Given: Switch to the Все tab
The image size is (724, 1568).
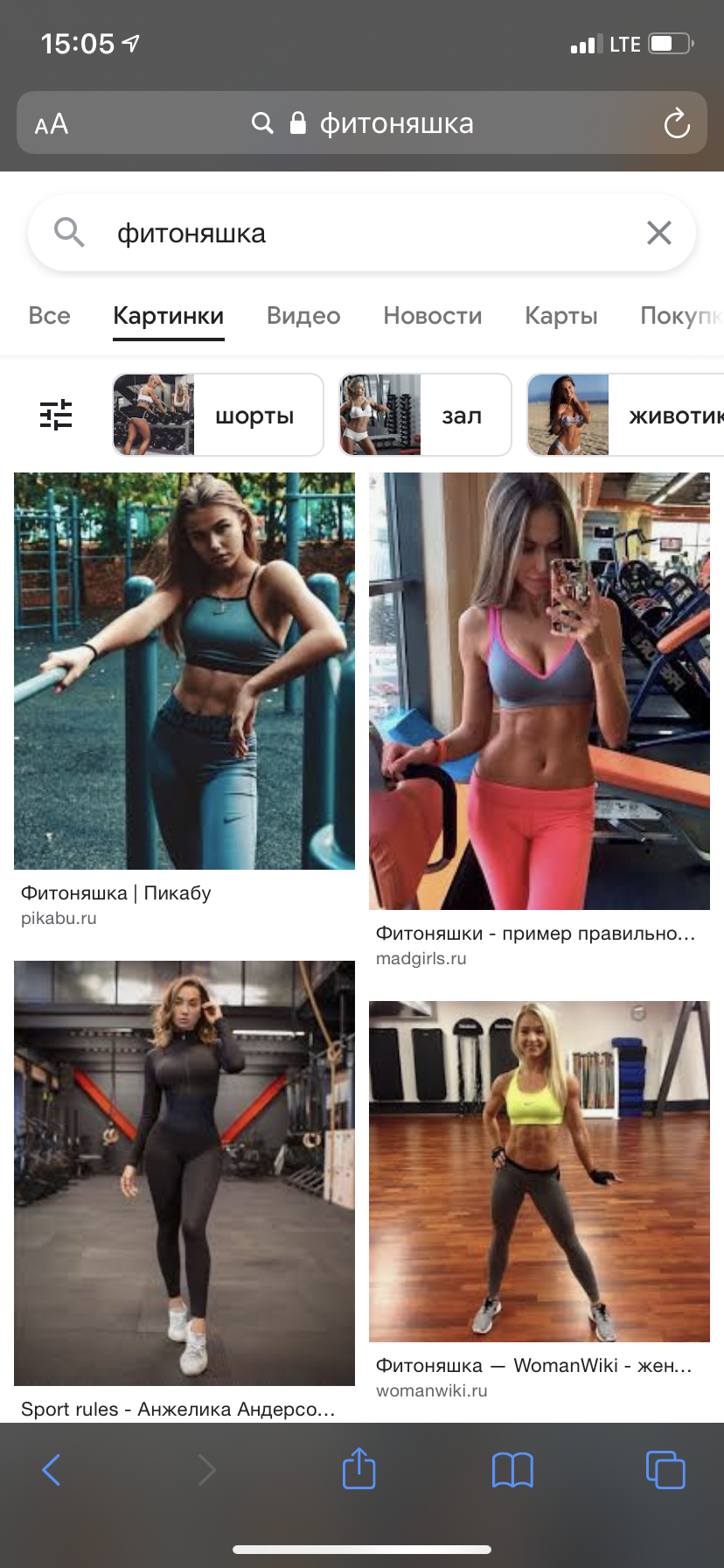Looking at the screenshot, I should pos(49,316).
